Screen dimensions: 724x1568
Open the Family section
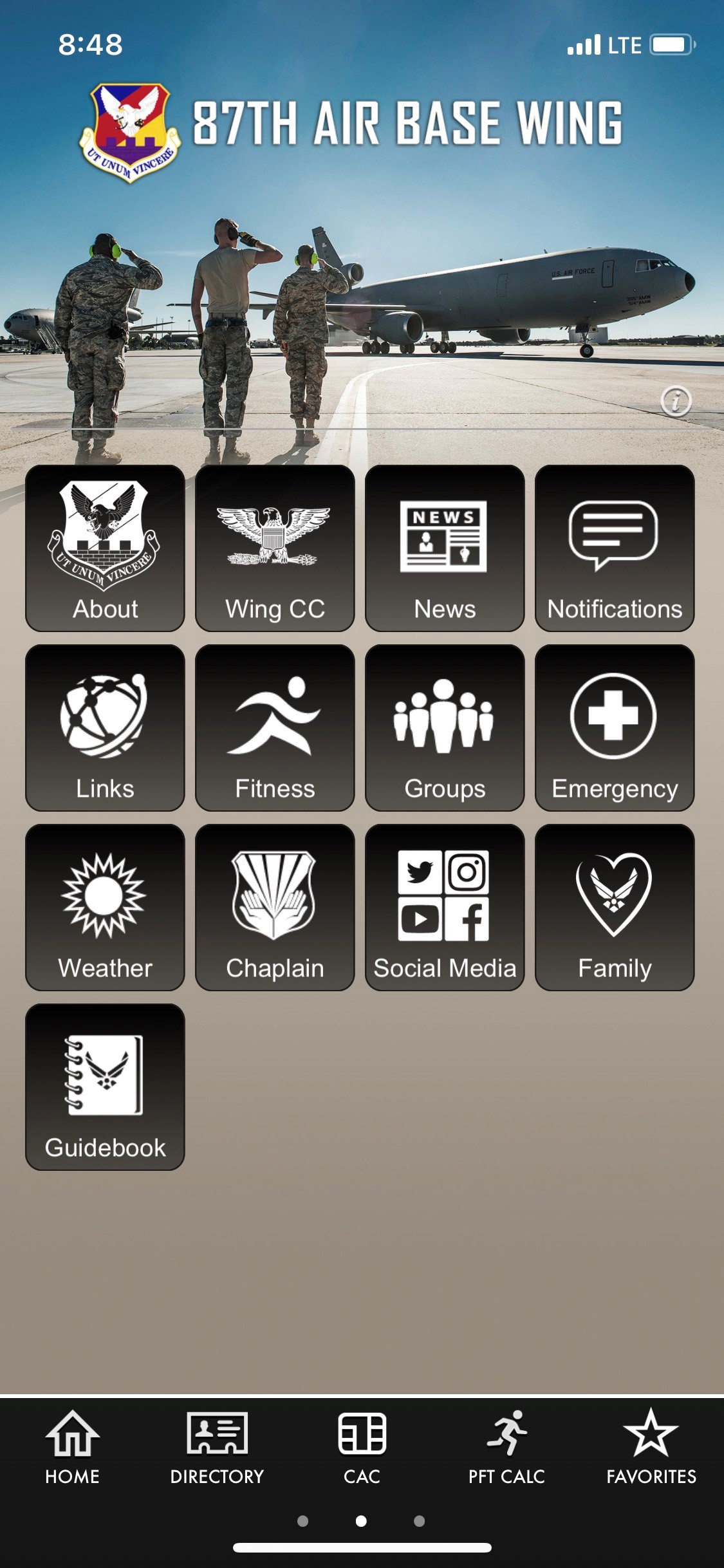pyautogui.click(x=615, y=908)
